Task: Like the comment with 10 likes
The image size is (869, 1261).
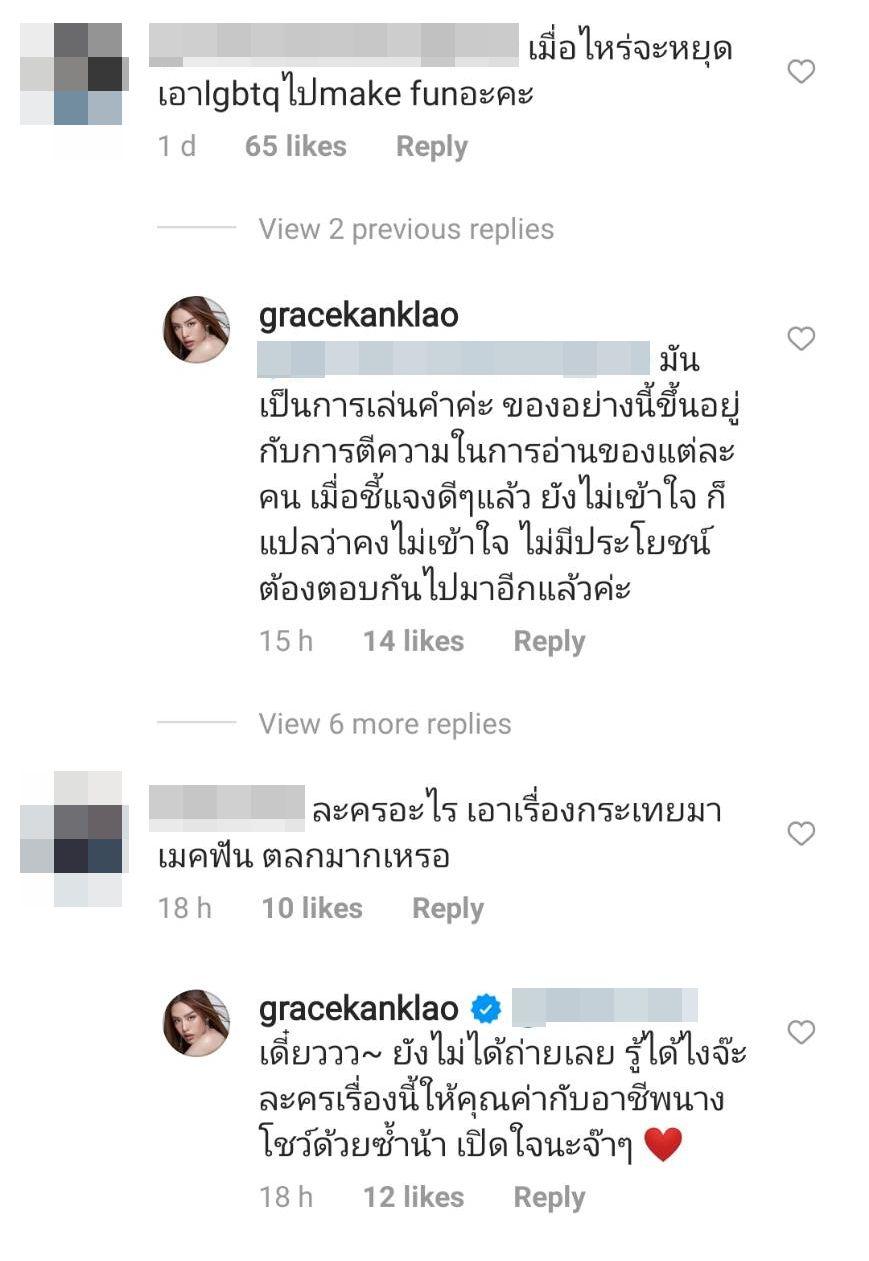Action: 801,833
